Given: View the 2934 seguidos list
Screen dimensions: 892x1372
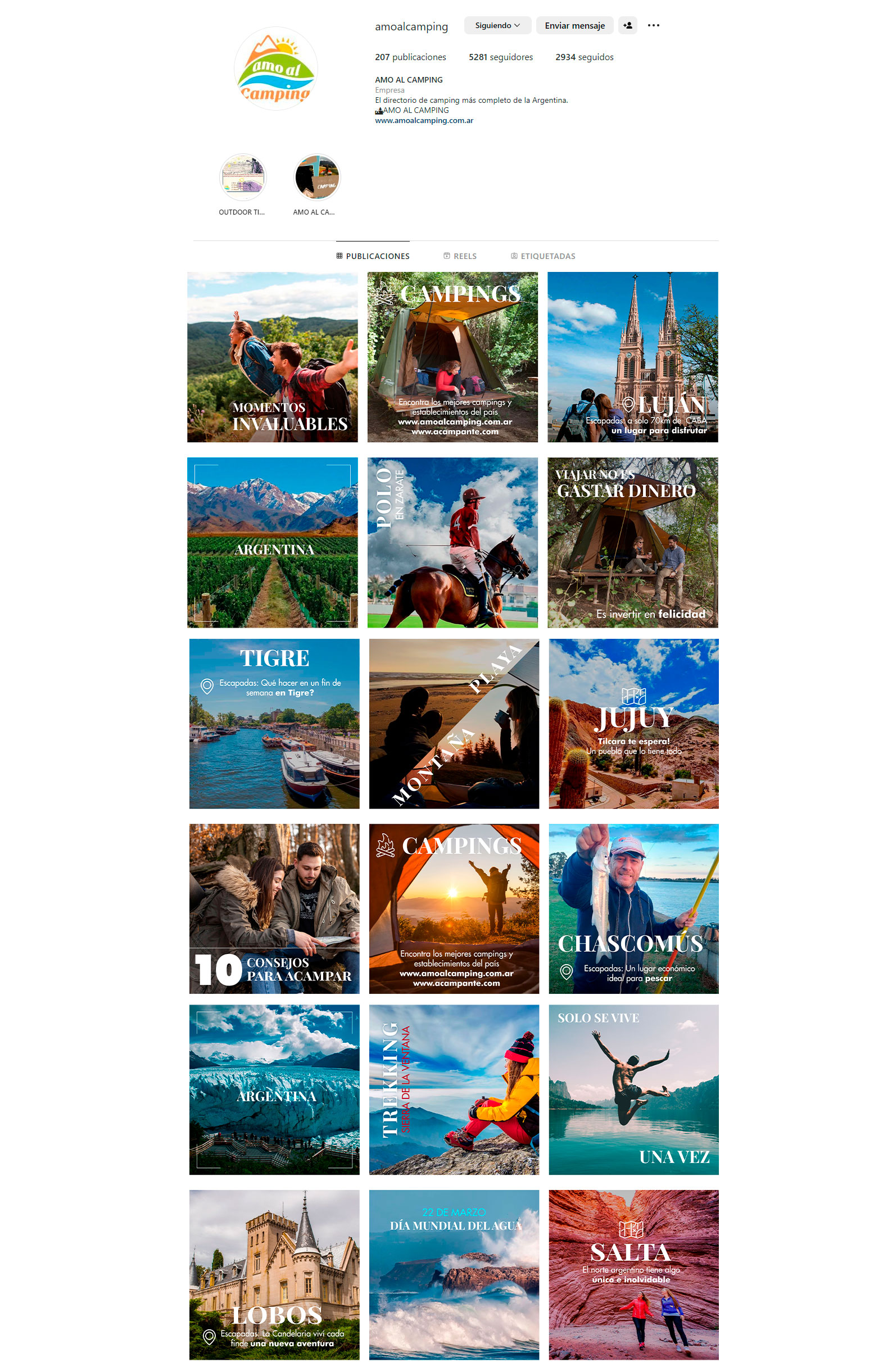Looking at the screenshot, I should pyautogui.click(x=583, y=57).
